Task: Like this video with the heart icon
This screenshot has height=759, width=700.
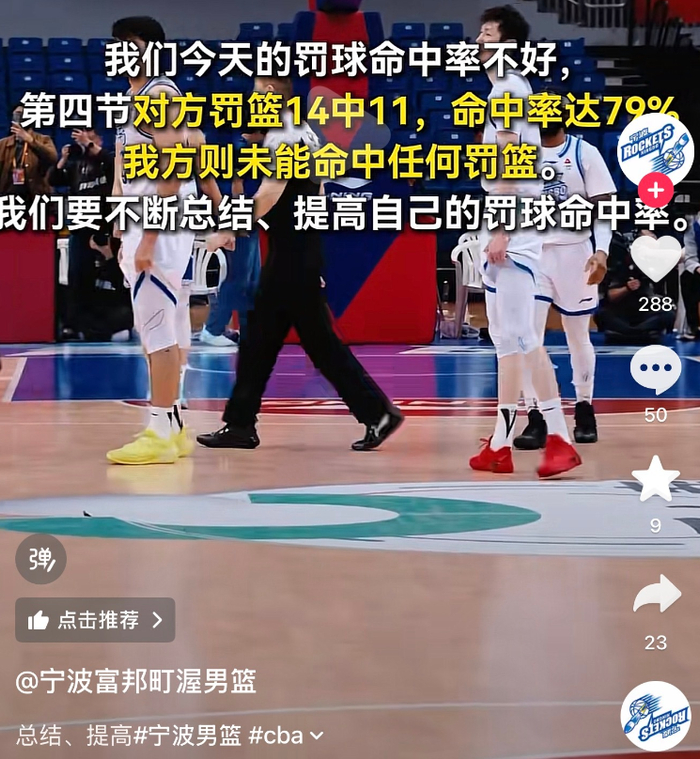Action: pyautogui.click(x=656, y=257)
